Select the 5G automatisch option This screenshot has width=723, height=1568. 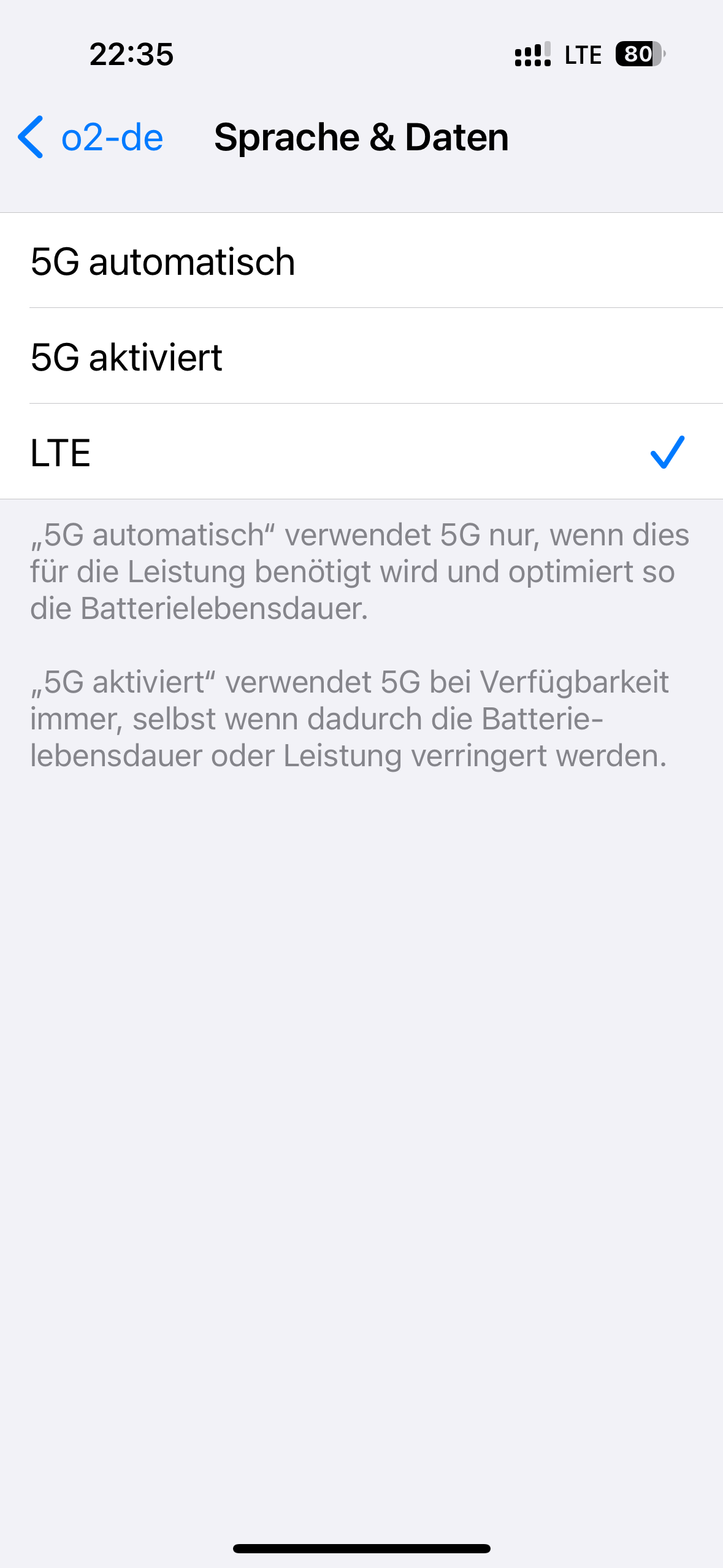coord(361,261)
